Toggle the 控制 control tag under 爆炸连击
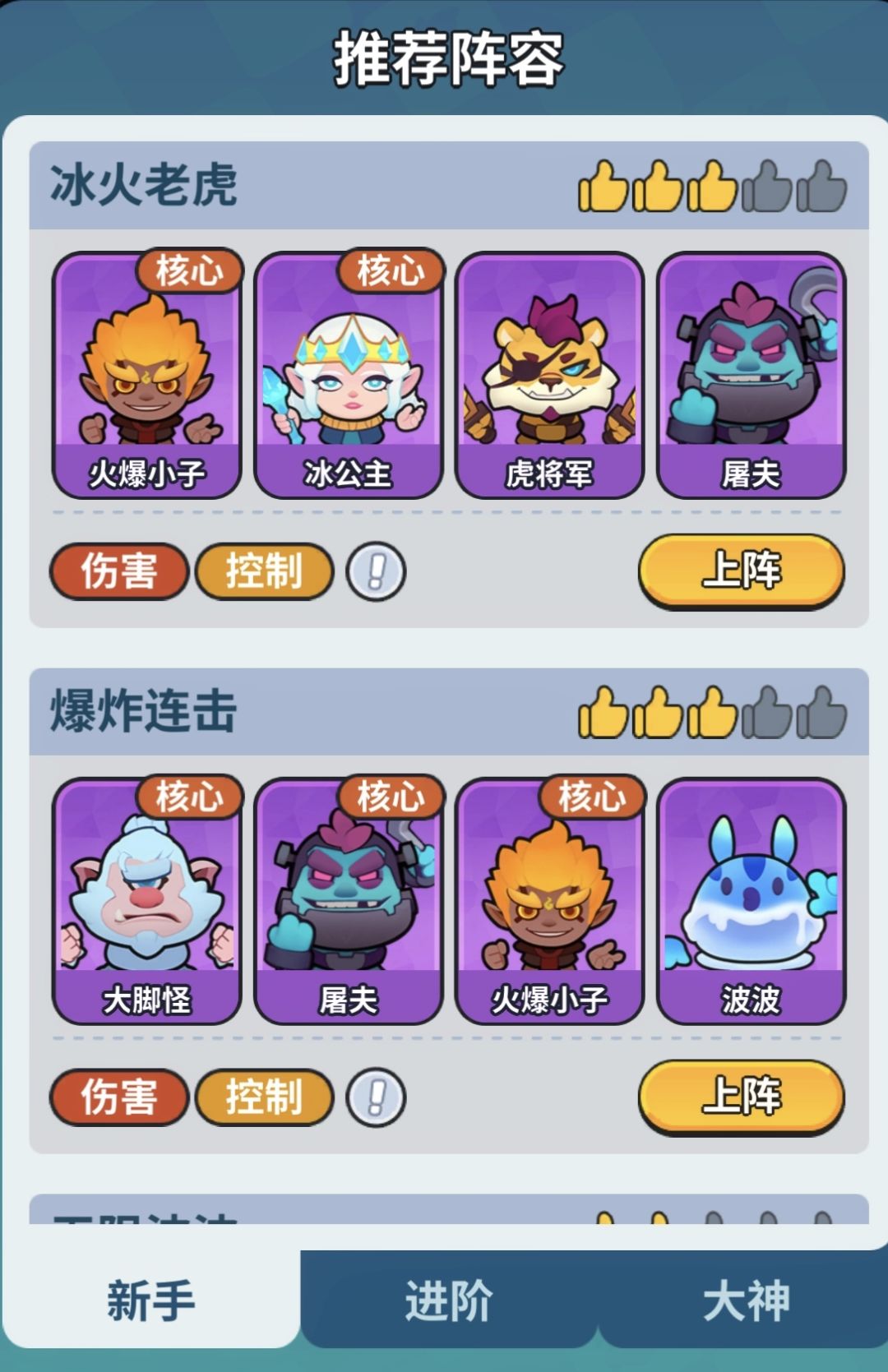 [x=265, y=1097]
